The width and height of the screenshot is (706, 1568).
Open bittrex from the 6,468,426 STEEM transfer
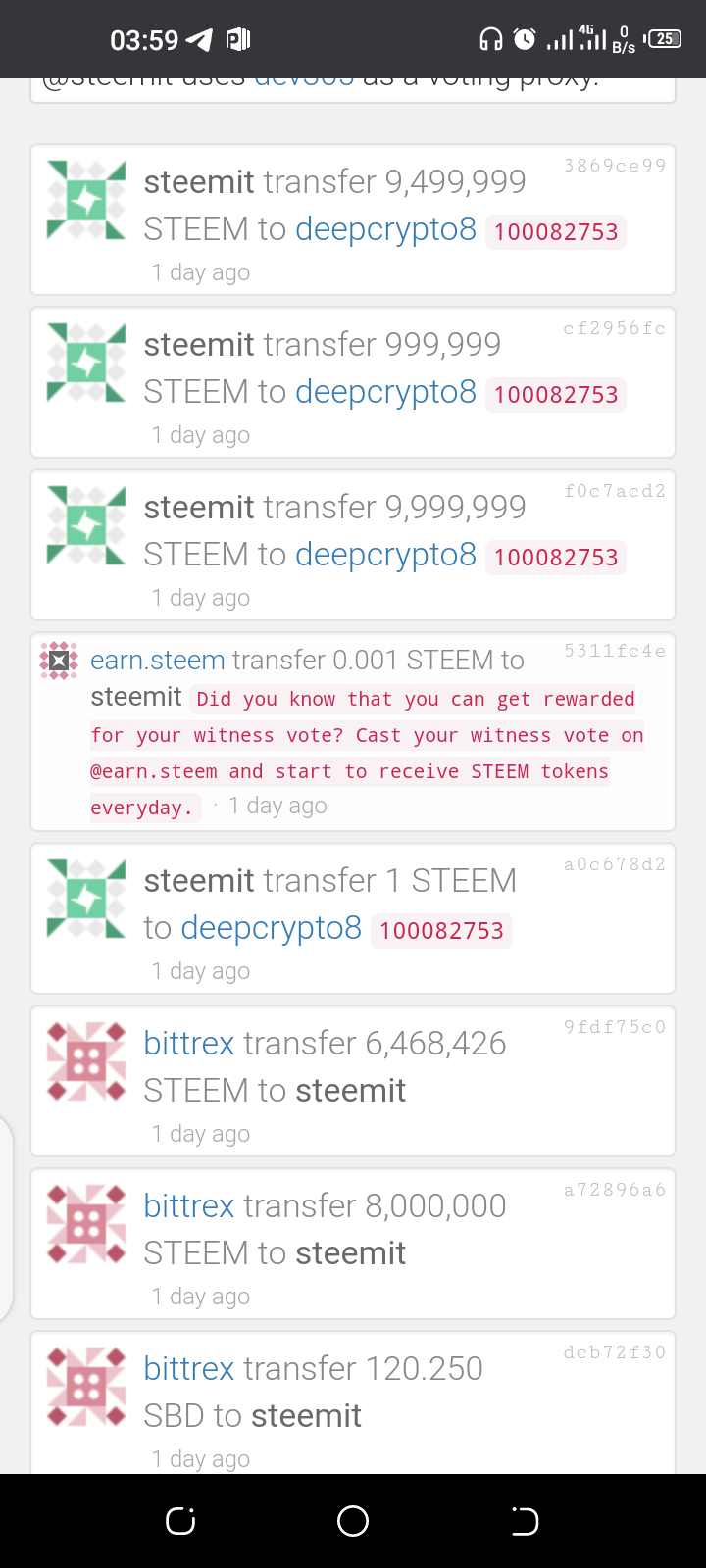(188, 1044)
